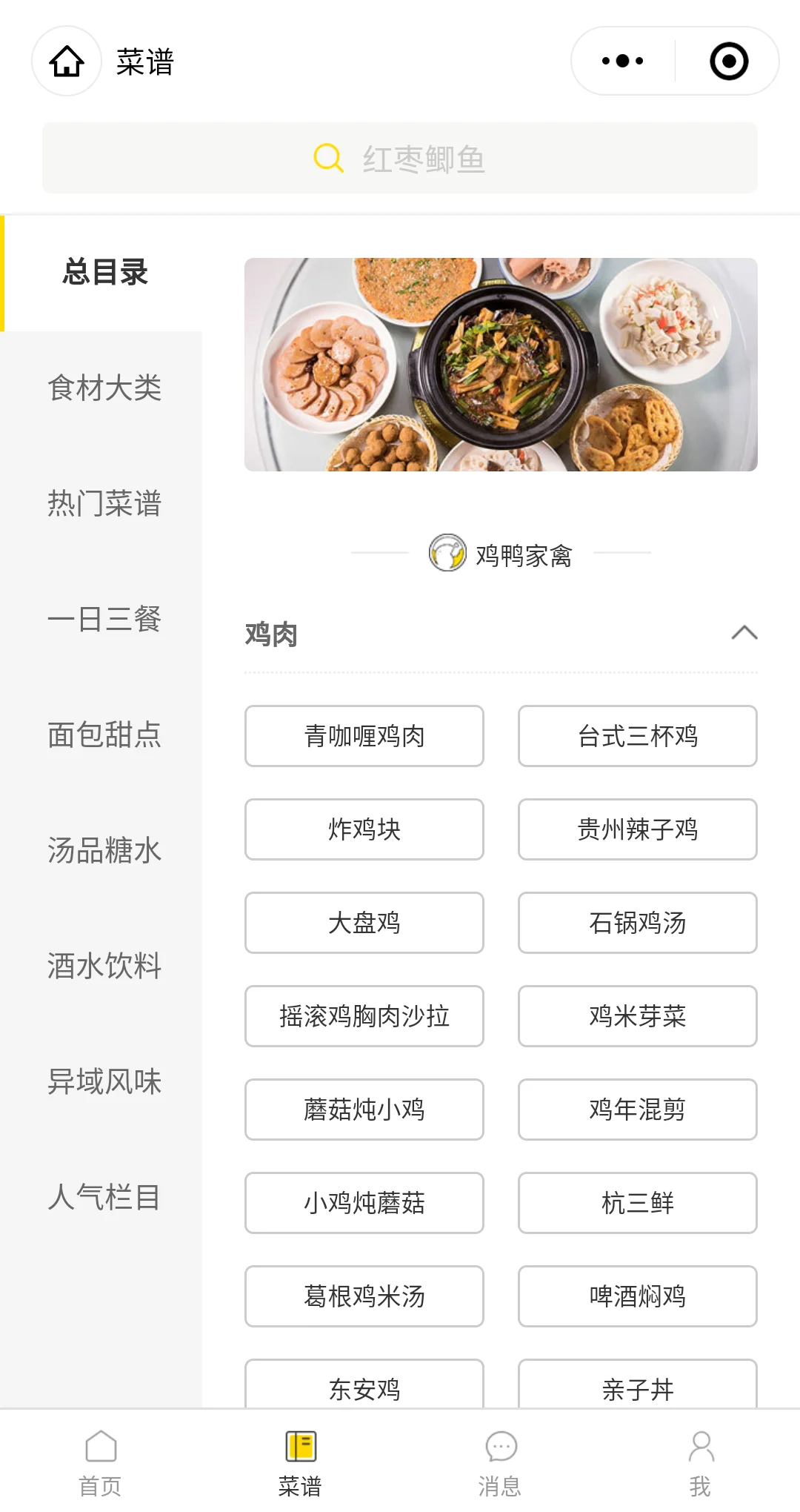Switch to 热门菜谱 category
Viewport: 800px width, 1512px height.
[104, 504]
